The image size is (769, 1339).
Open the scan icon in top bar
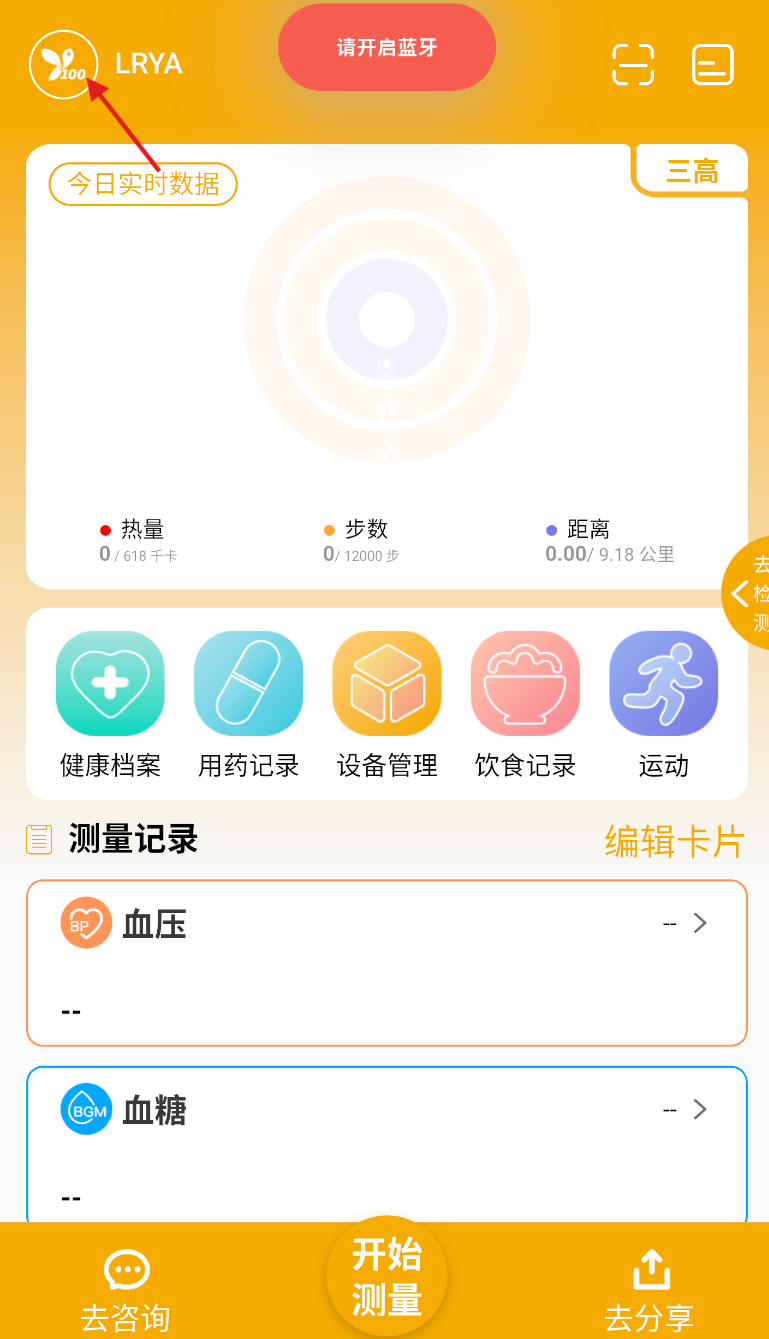[x=633, y=65]
